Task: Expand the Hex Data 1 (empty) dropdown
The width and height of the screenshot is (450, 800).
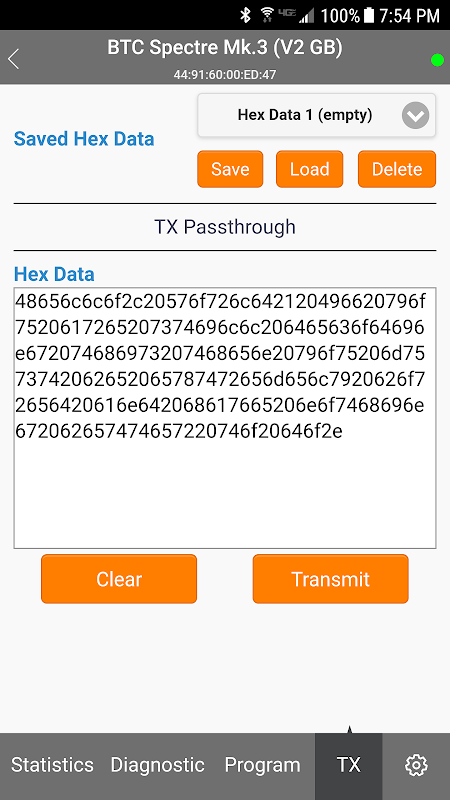Action: [316, 115]
